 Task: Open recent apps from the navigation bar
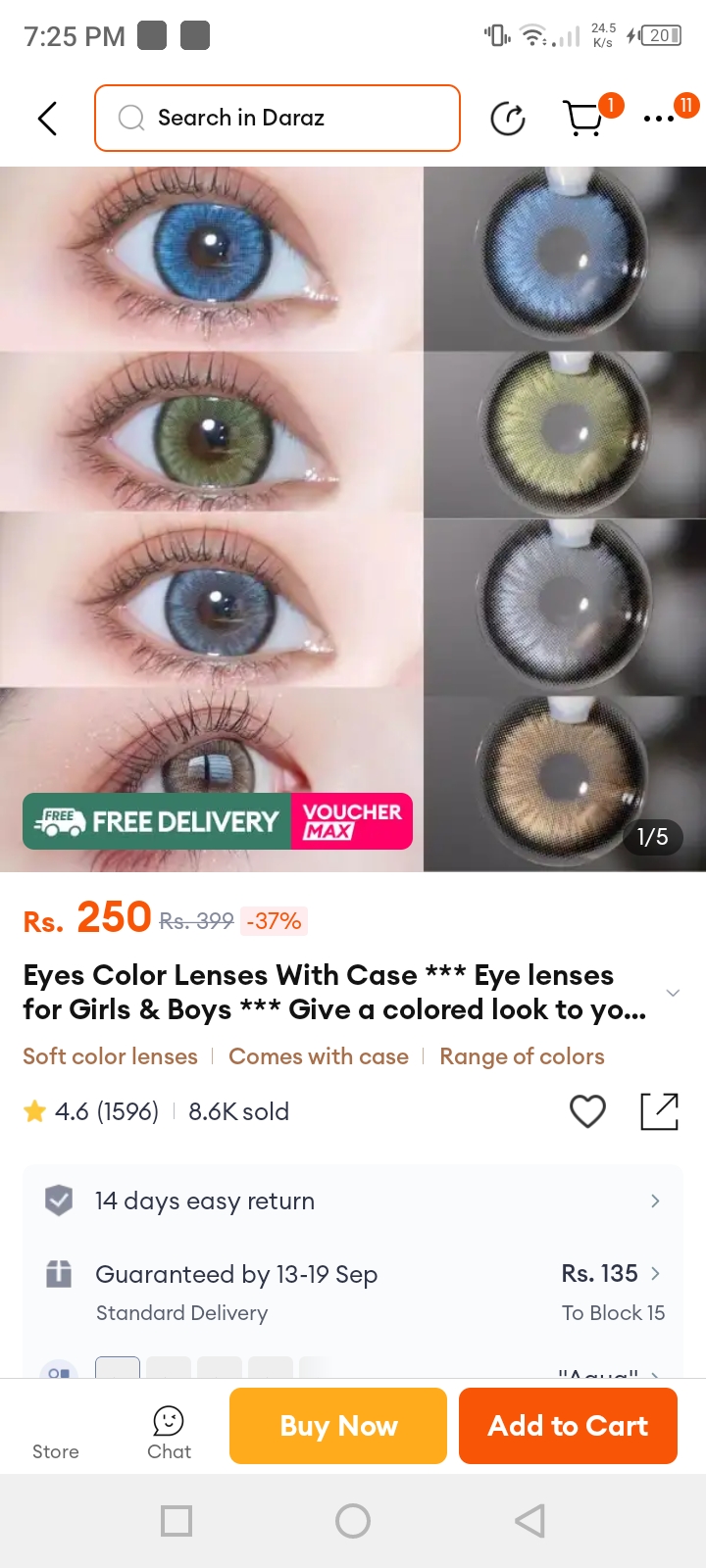pyautogui.click(x=176, y=1521)
